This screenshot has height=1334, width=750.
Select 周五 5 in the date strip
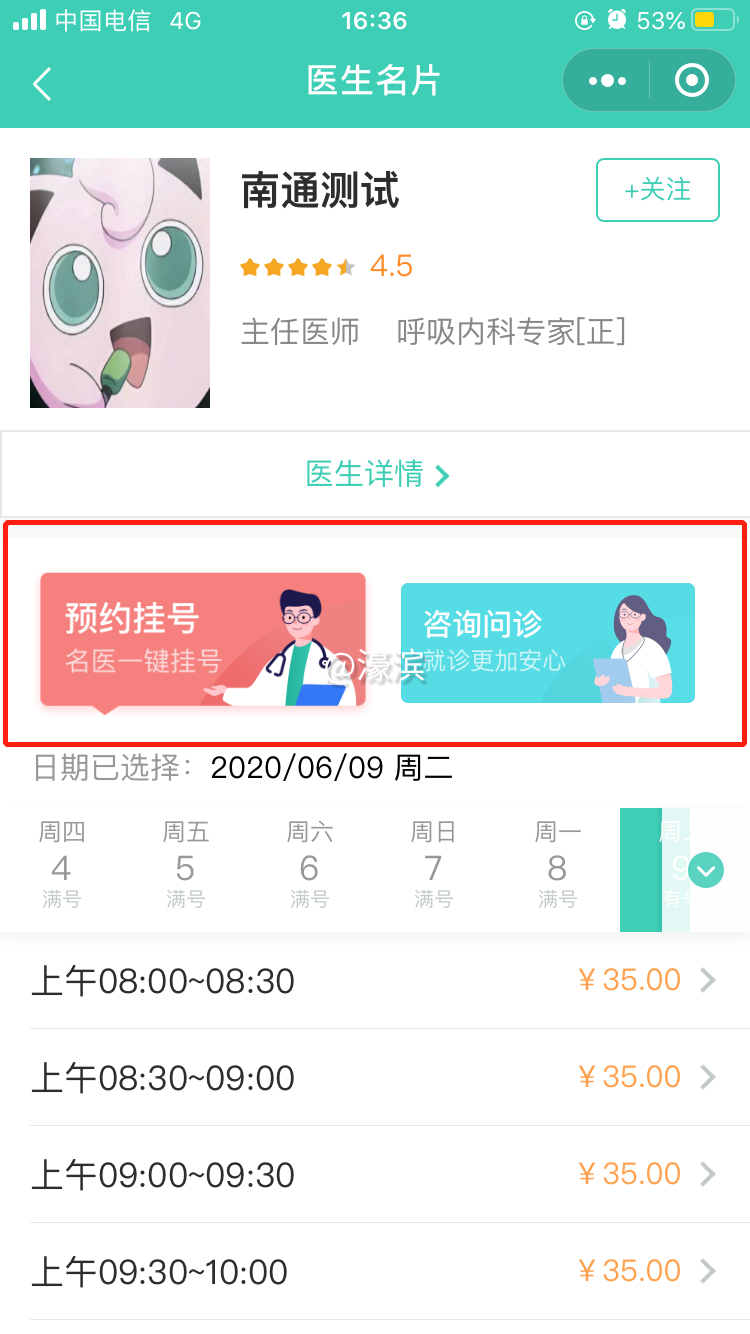[x=185, y=866]
